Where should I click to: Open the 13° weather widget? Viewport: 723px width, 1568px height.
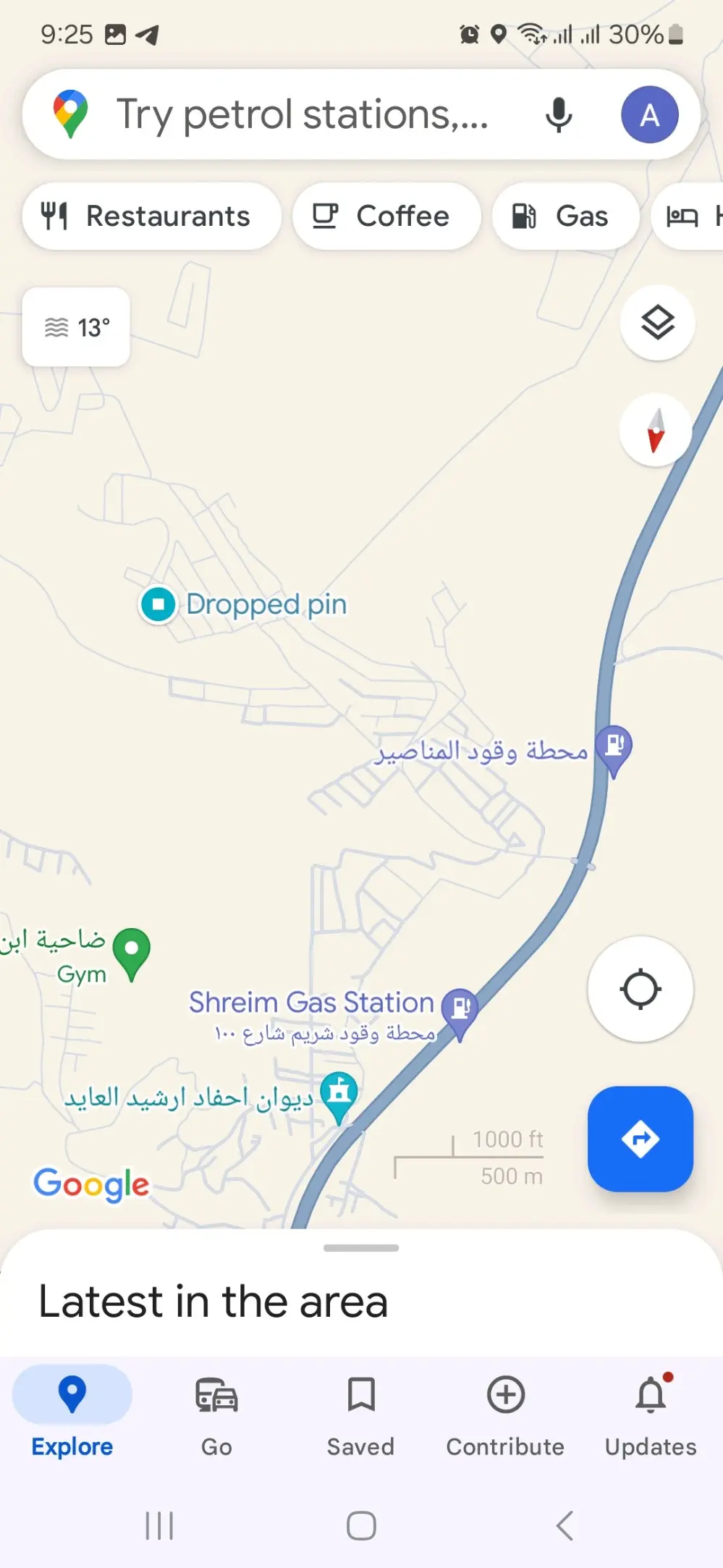[75, 326]
